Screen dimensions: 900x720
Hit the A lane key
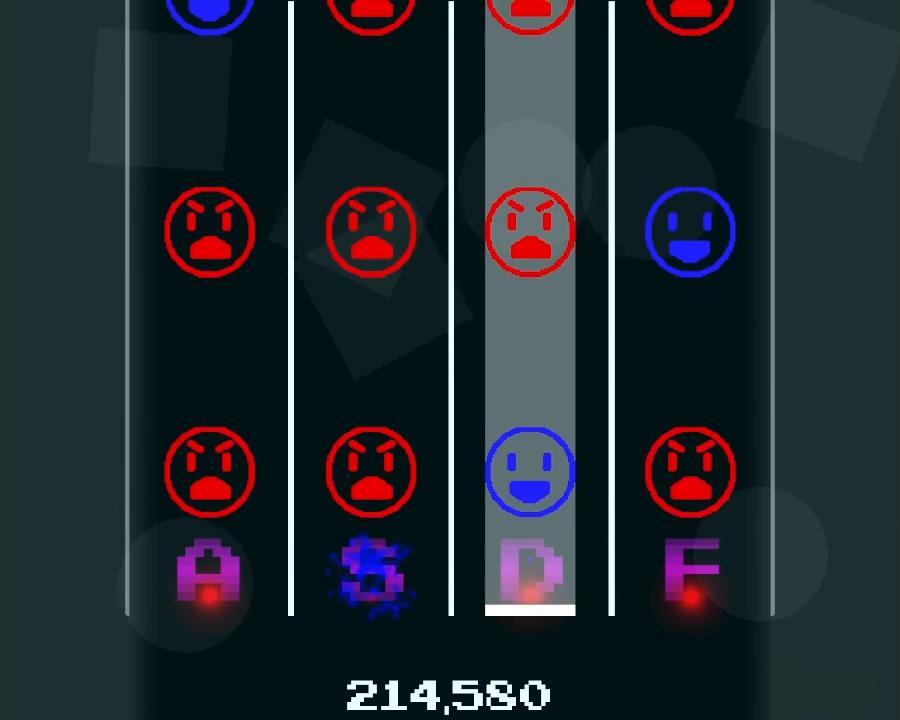pos(209,573)
